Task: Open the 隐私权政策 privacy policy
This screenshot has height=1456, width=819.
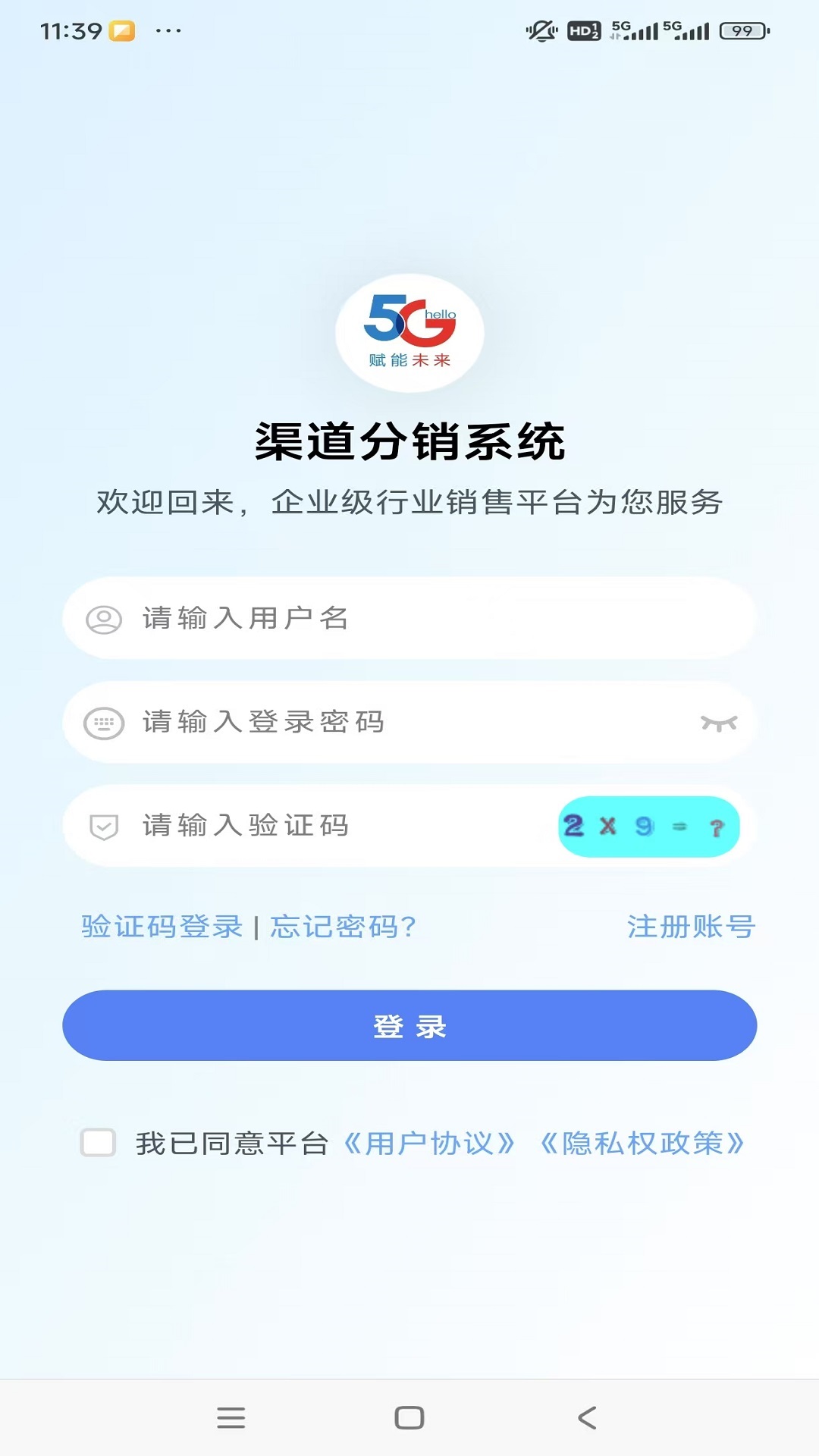Action: (x=642, y=1143)
